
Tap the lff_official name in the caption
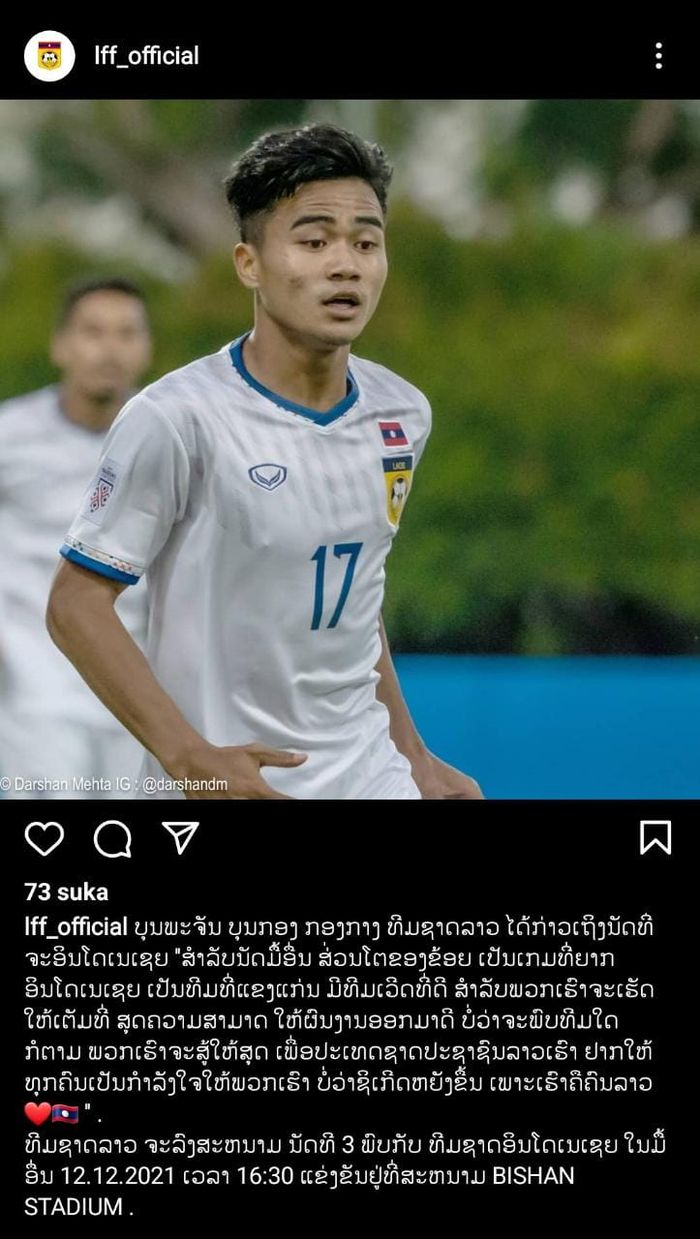(x=75, y=927)
